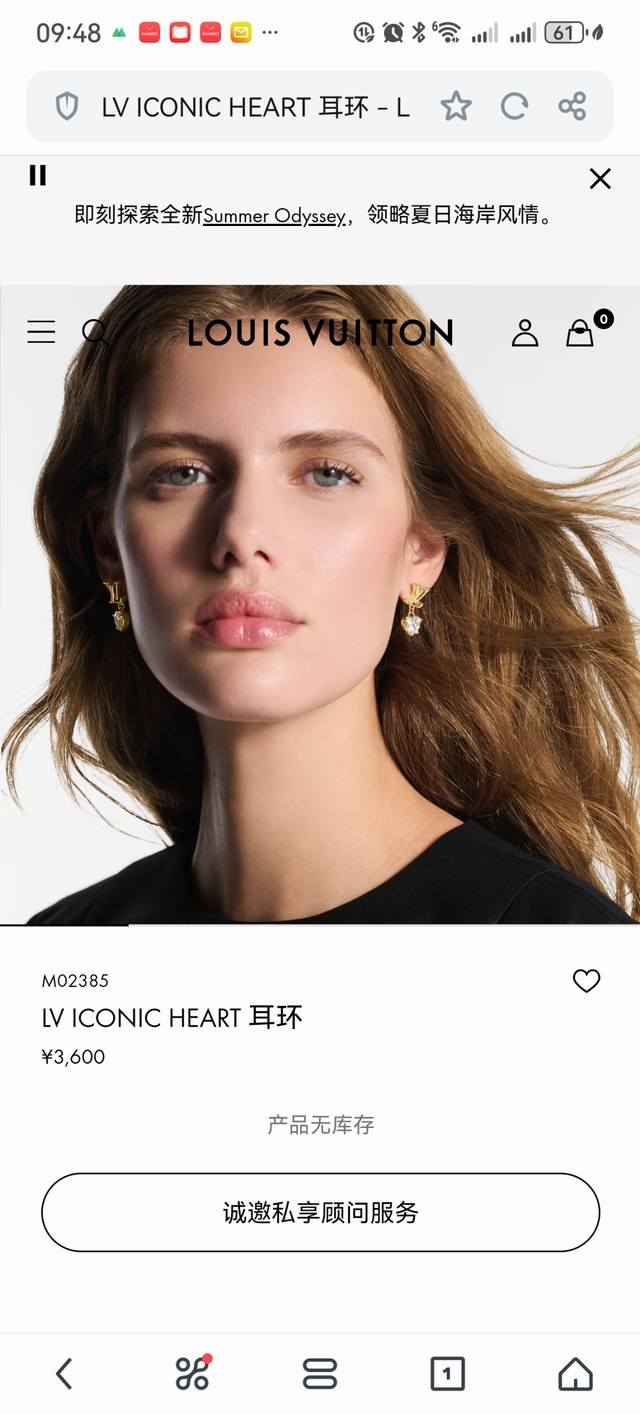Pause the announcement banner rotation

coord(38,176)
